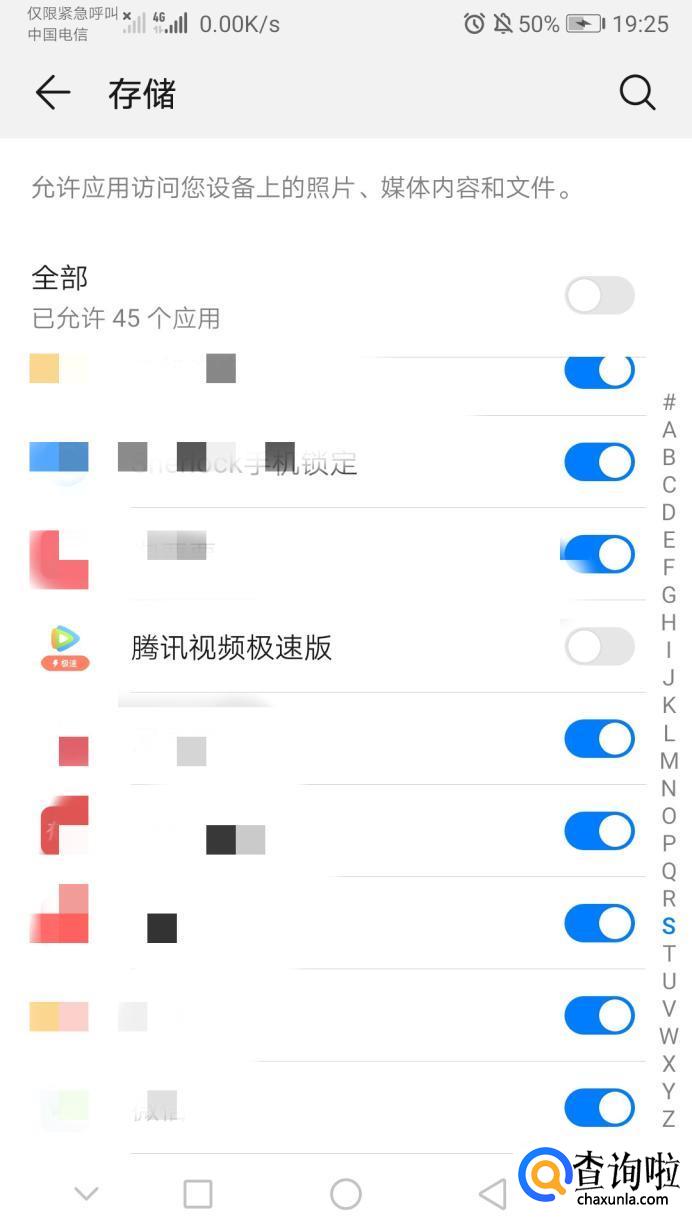
Task: Open search in the 存储 screen
Action: [x=637, y=94]
